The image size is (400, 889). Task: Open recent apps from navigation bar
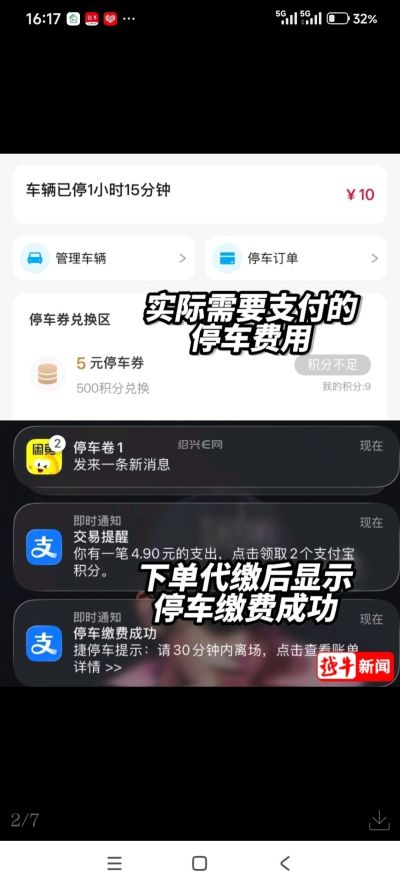(x=114, y=863)
